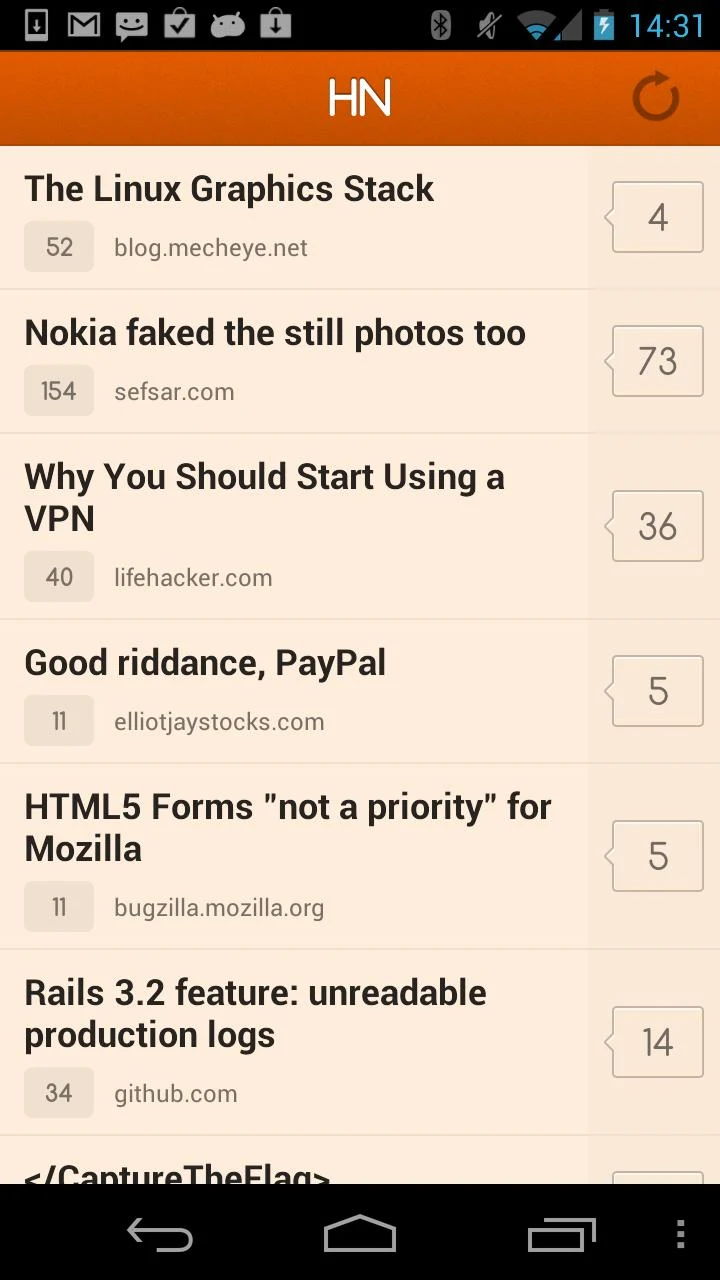This screenshot has width=720, height=1280.
Task: Open The Linux Graphics Stack story
Action: [294, 217]
